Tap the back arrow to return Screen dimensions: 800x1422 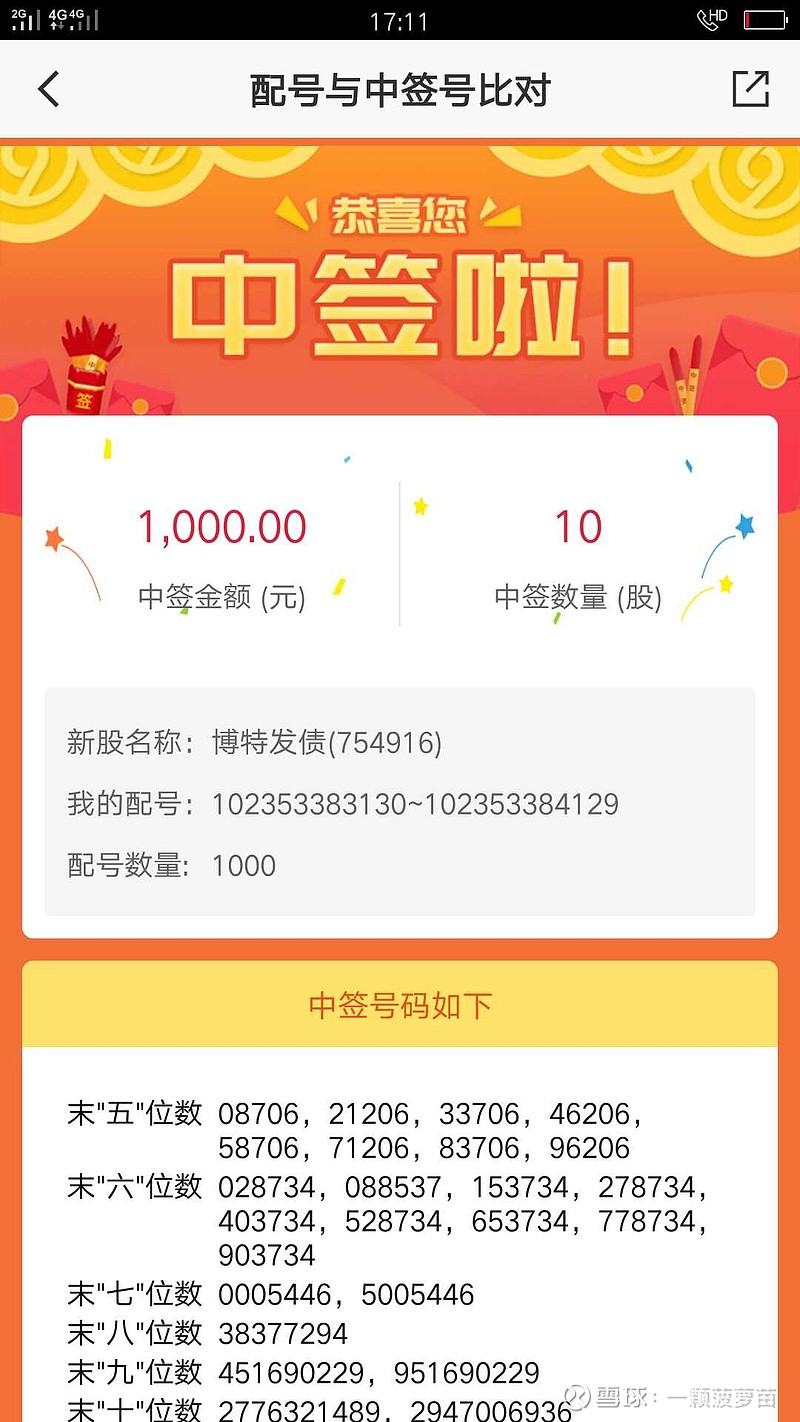[x=48, y=89]
